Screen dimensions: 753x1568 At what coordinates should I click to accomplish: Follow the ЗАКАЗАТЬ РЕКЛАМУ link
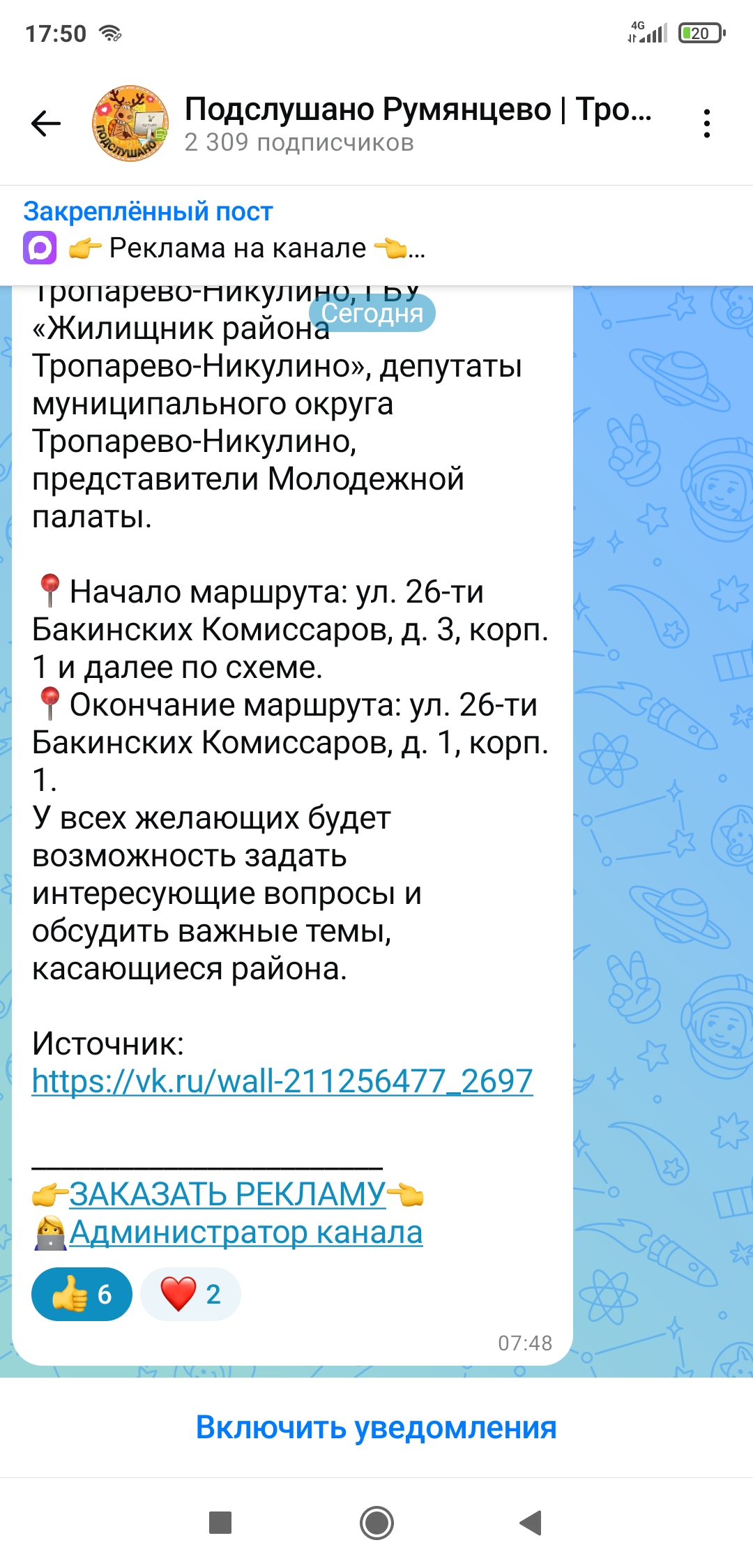click(227, 1194)
